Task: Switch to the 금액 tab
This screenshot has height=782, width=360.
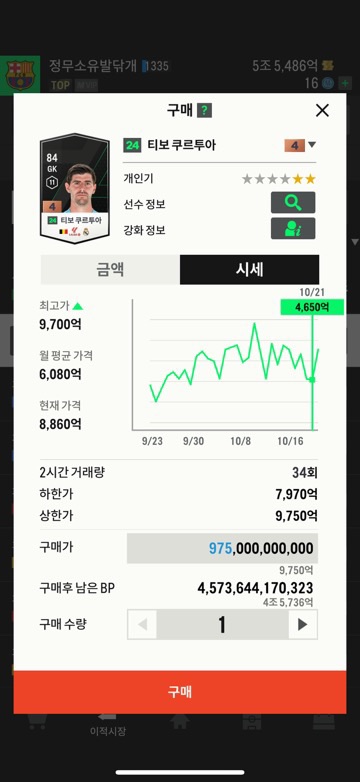Action: tap(110, 269)
